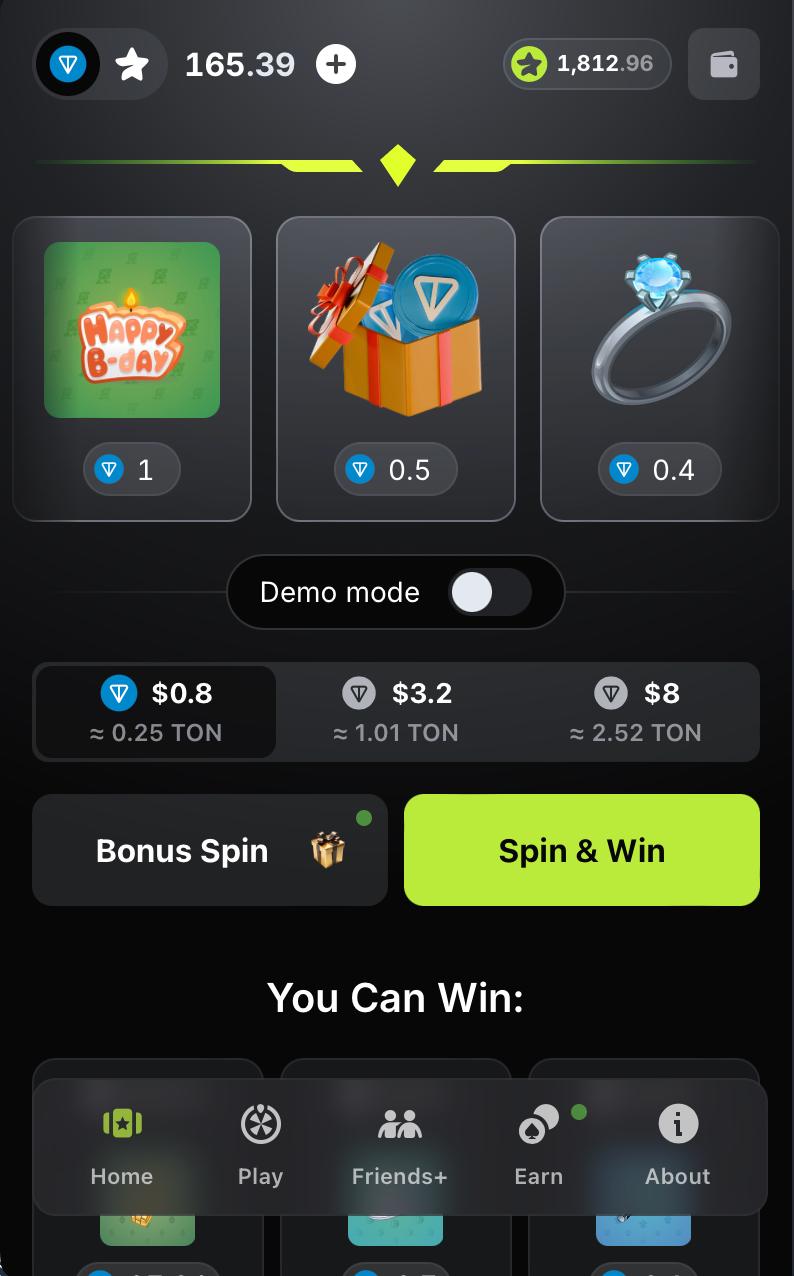Open the diamond ring prize card
Screen dimensions: 794x1276
pyautogui.click(x=660, y=368)
